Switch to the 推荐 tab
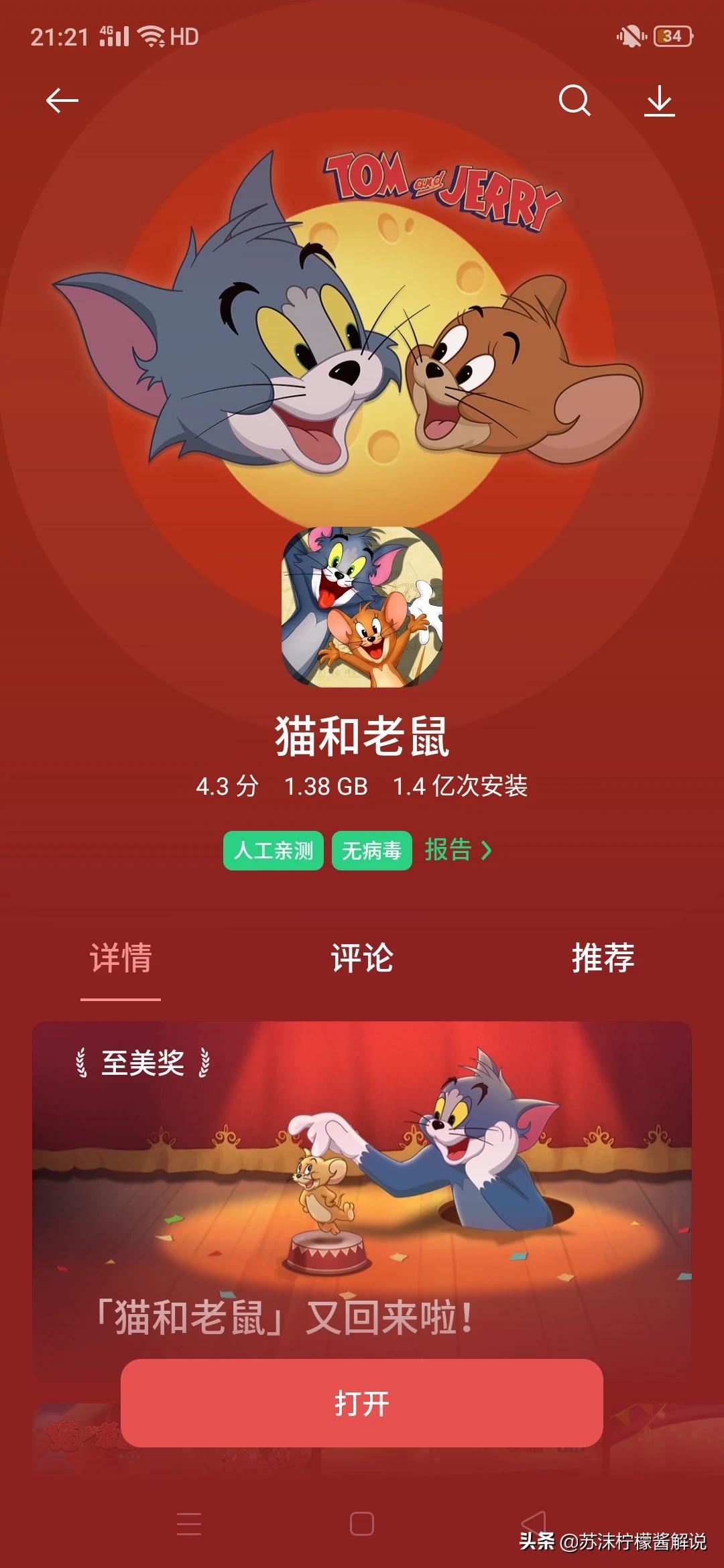The width and height of the screenshot is (724, 1568). tap(603, 958)
